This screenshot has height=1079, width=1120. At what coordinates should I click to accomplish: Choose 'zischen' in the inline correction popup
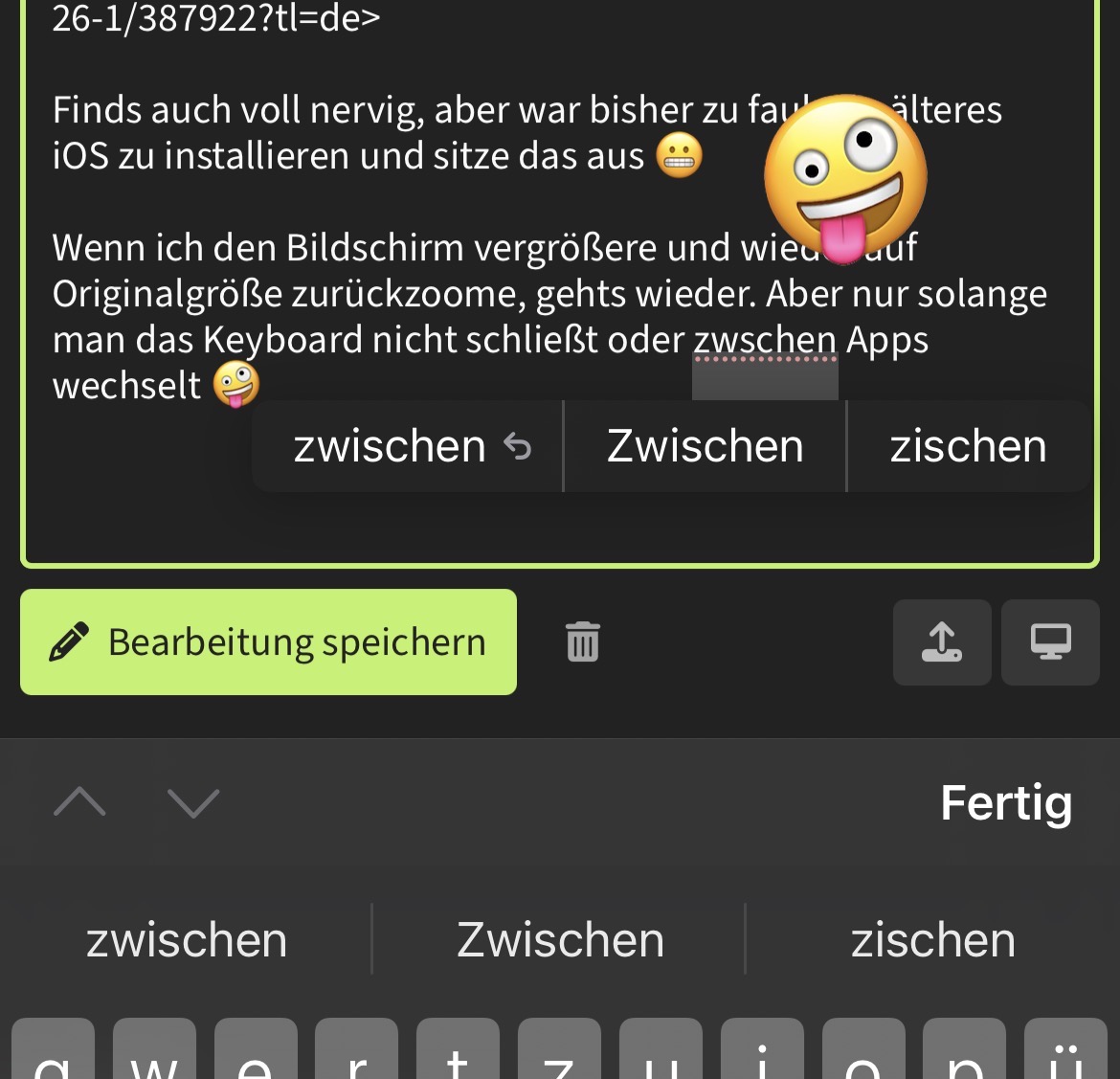pyautogui.click(x=968, y=446)
